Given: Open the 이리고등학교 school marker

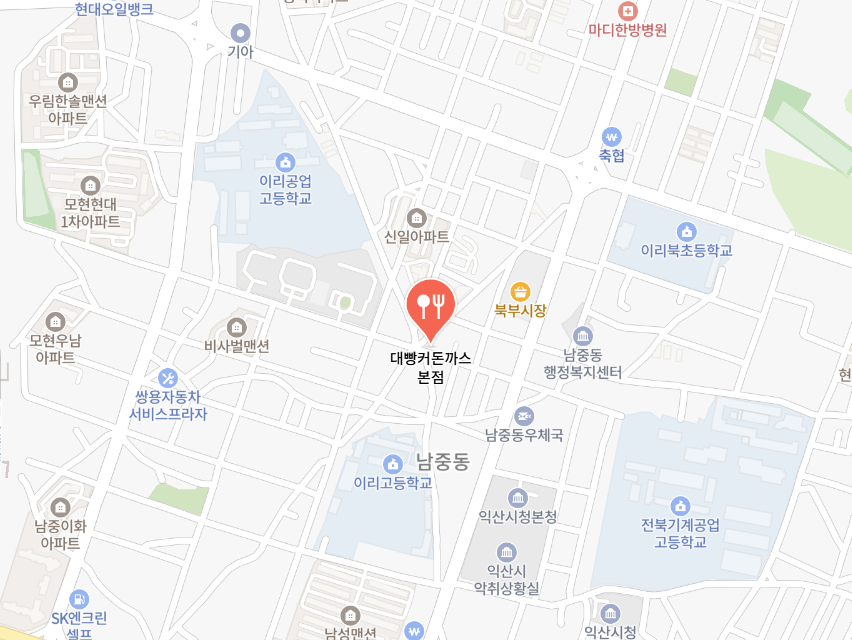Looking at the screenshot, I should click(x=392, y=464).
